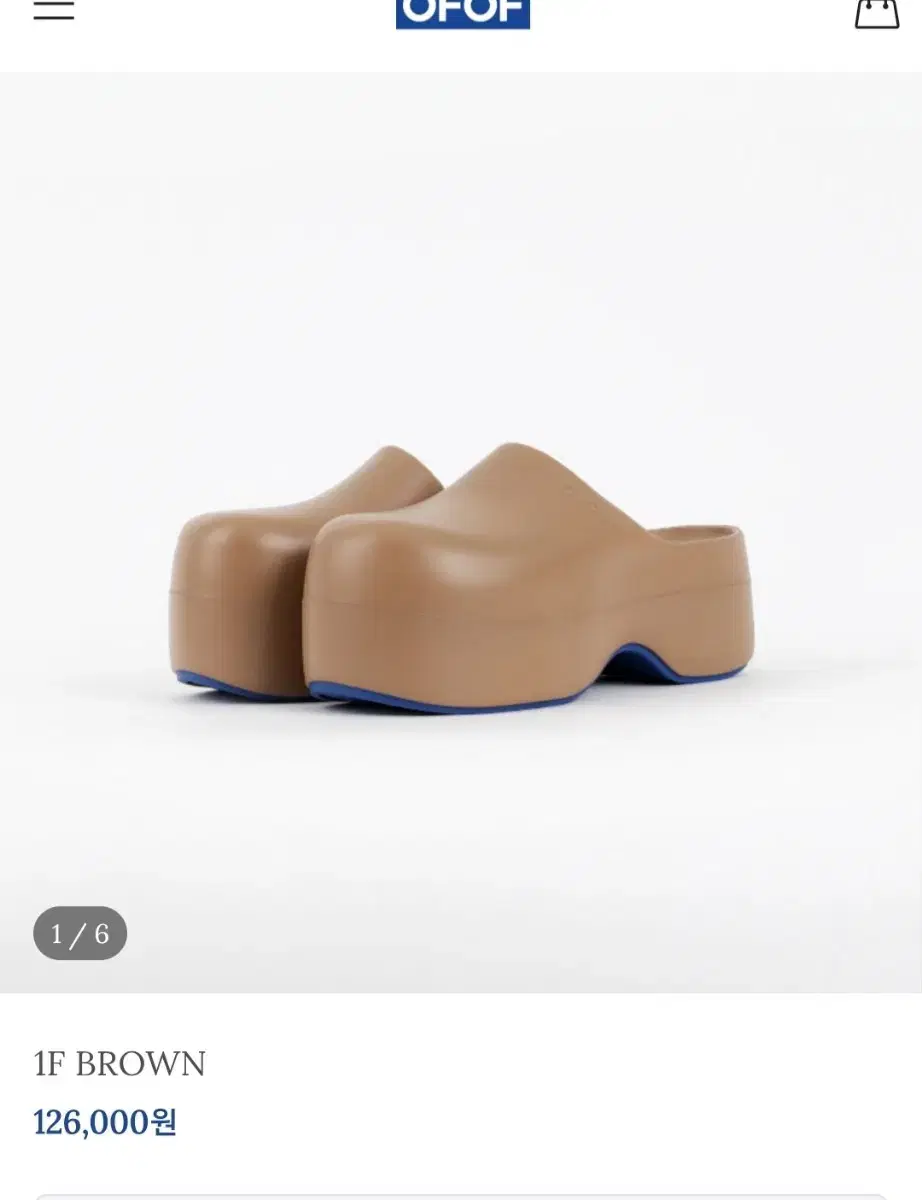922x1200 pixels.
Task: Select the product photo of the clogs
Action: tap(460, 570)
